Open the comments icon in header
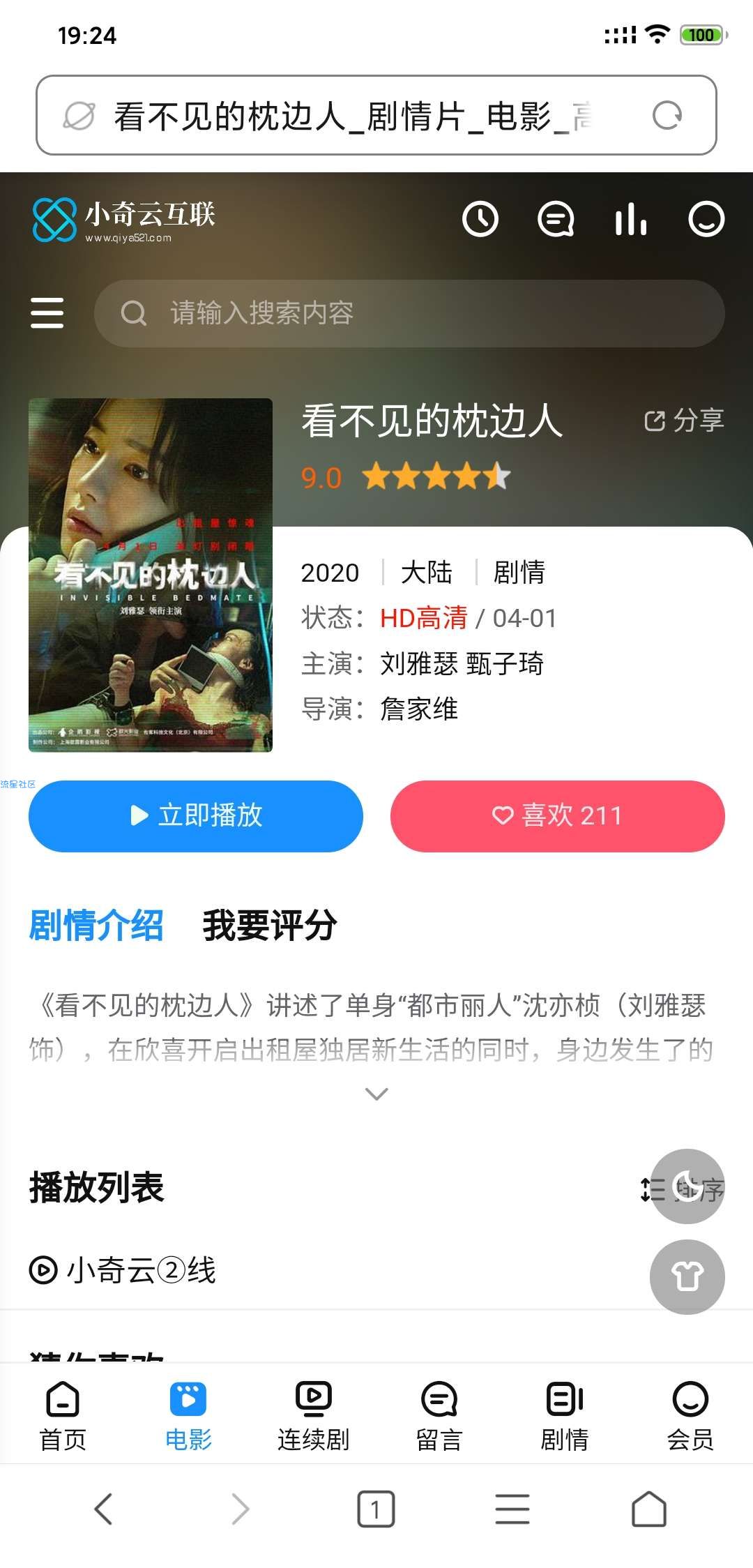The image size is (753, 1568). [556, 220]
